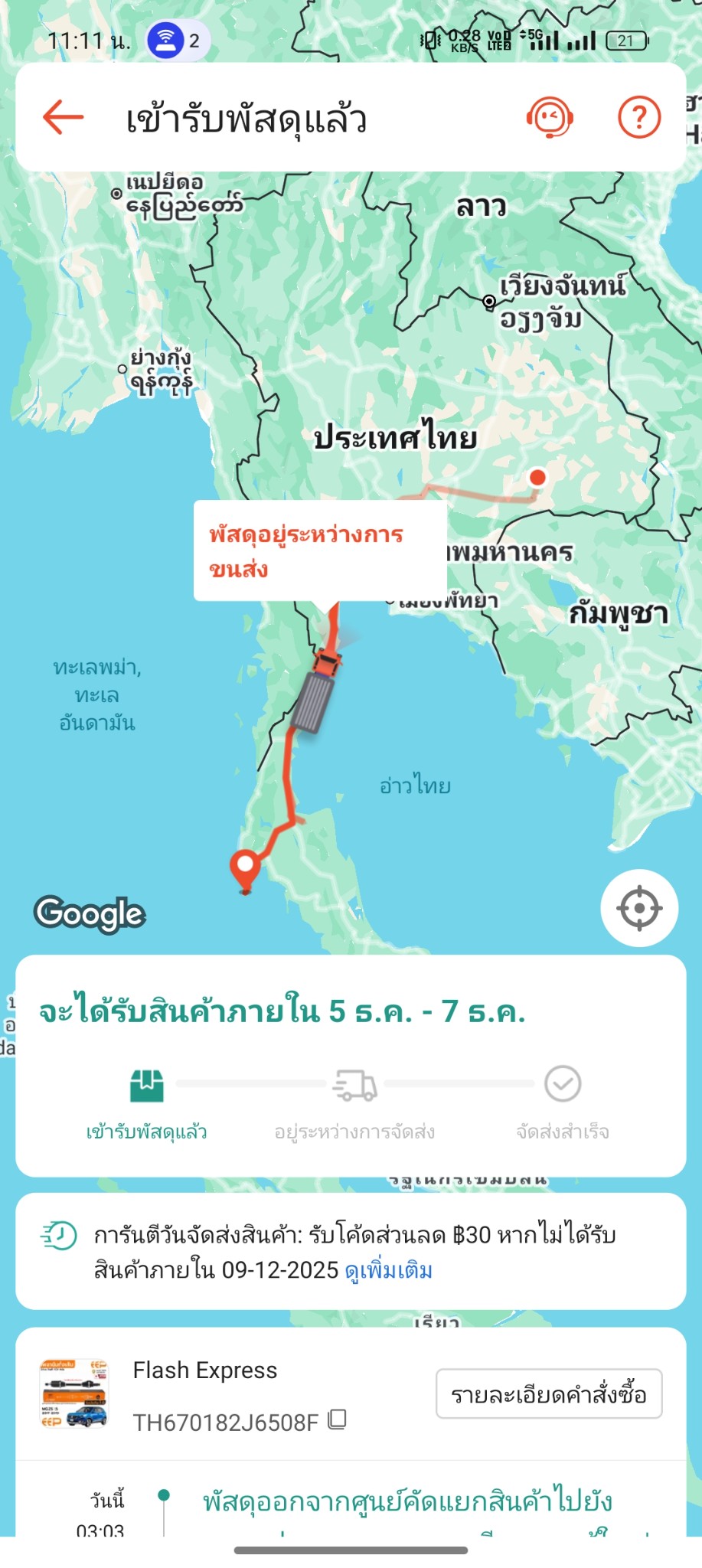Open the product thumbnail beside Flash Express
The image size is (702, 1568).
74,1394
